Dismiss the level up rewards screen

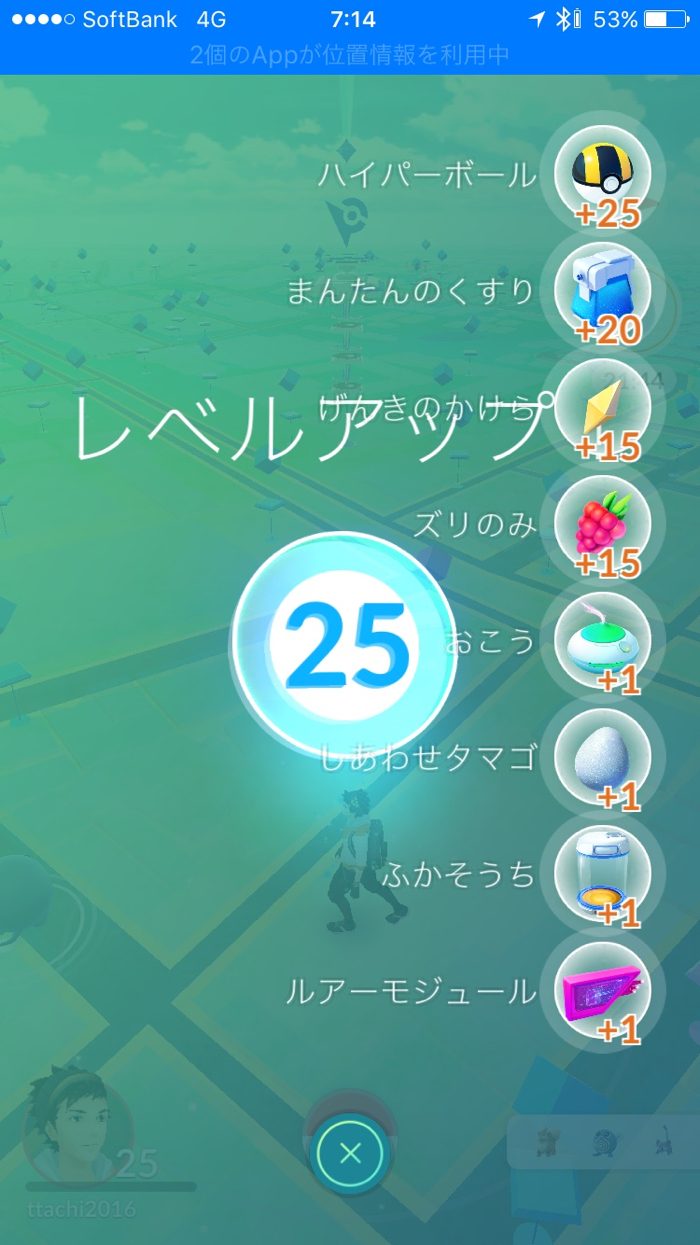click(x=350, y=1153)
